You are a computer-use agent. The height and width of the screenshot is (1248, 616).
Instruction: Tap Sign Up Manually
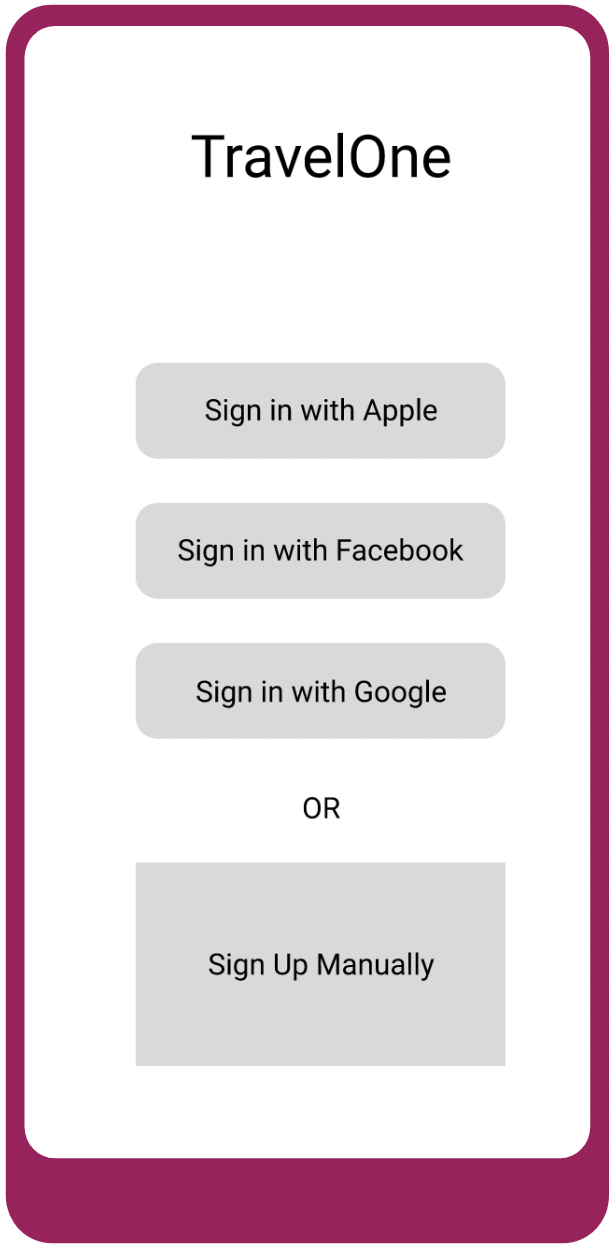(x=320, y=964)
